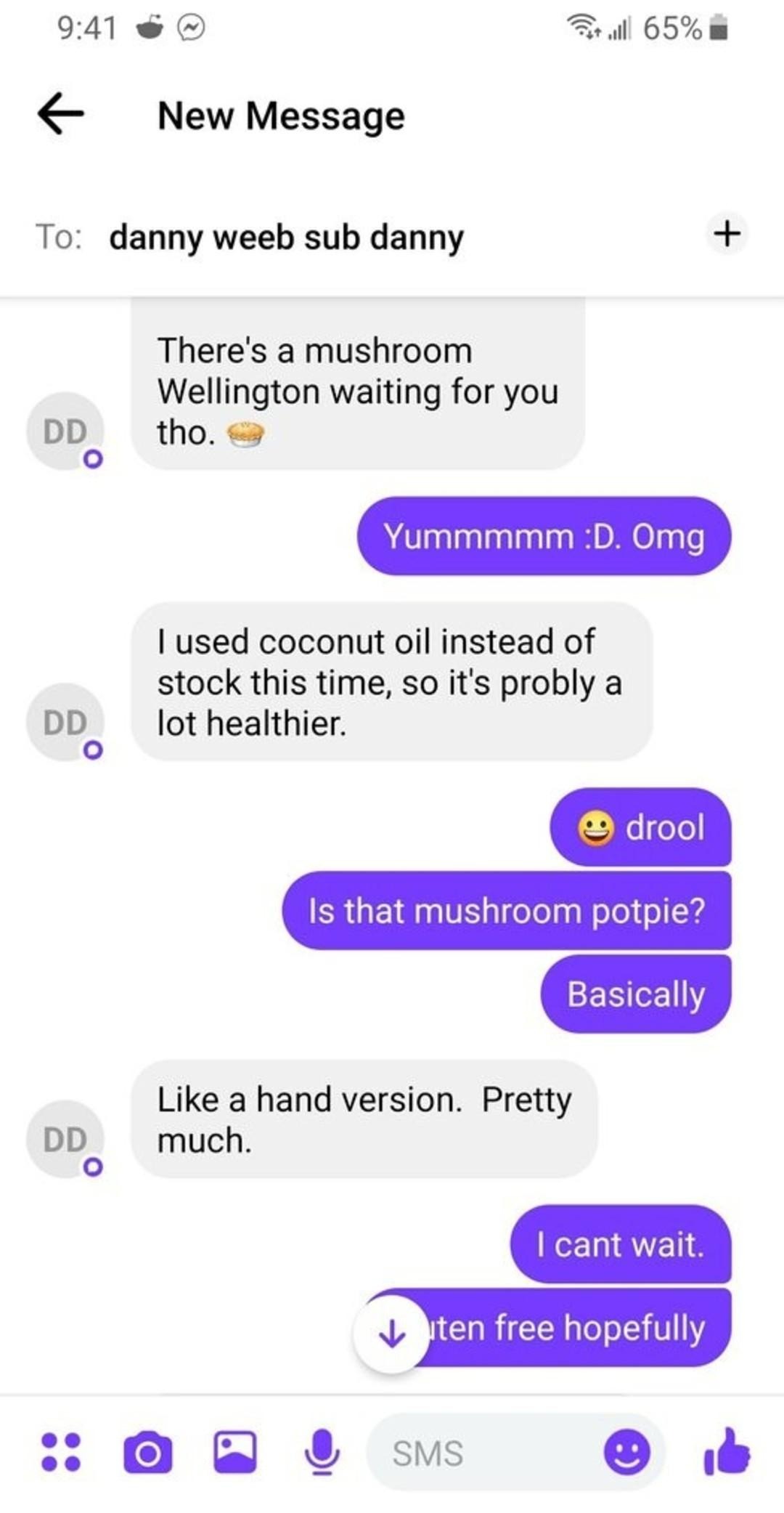
Task: Open the photo gallery picker
Action: 234,1452
